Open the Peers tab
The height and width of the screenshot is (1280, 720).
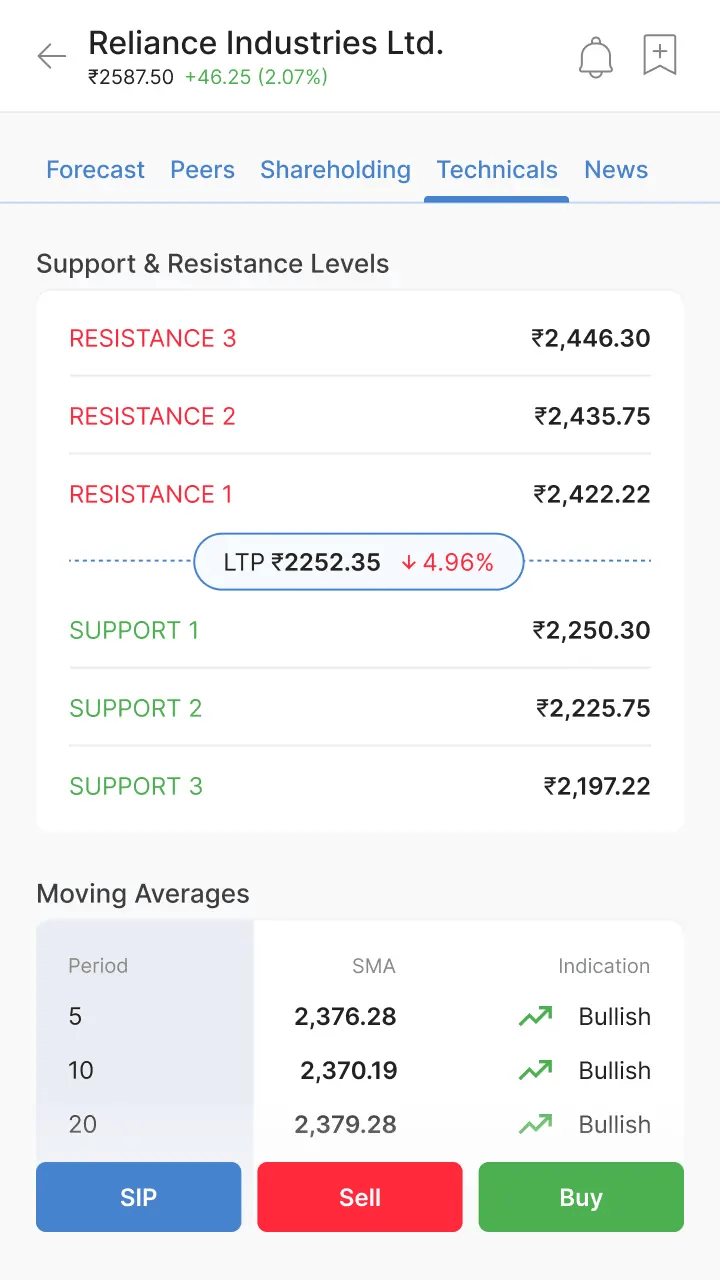click(203, 170)
